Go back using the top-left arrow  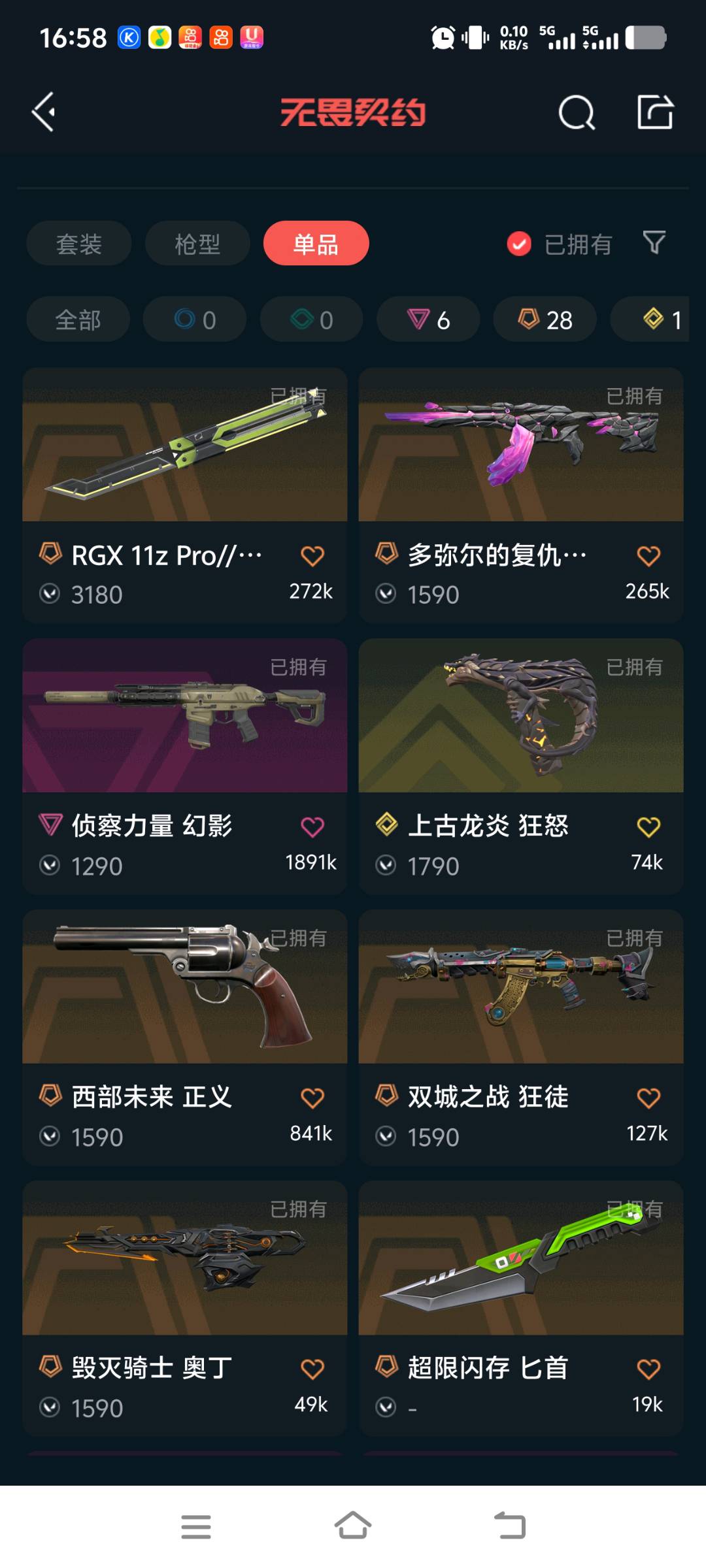point(43,112)
